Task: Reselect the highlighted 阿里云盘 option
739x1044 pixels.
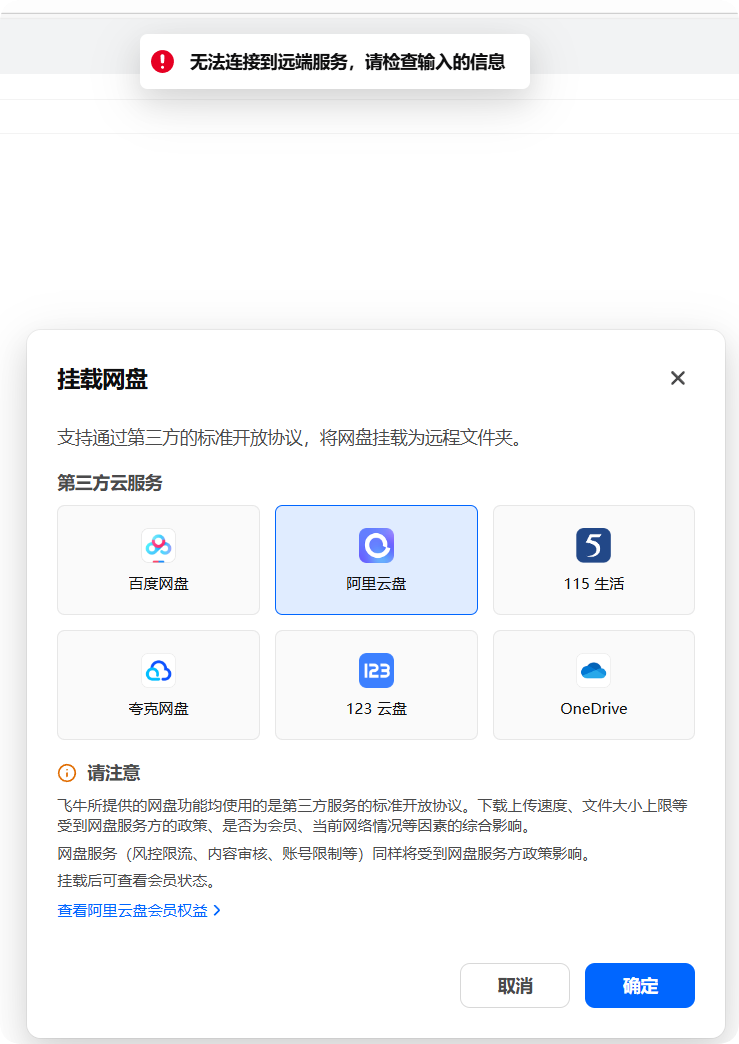Action: point(376,560)
